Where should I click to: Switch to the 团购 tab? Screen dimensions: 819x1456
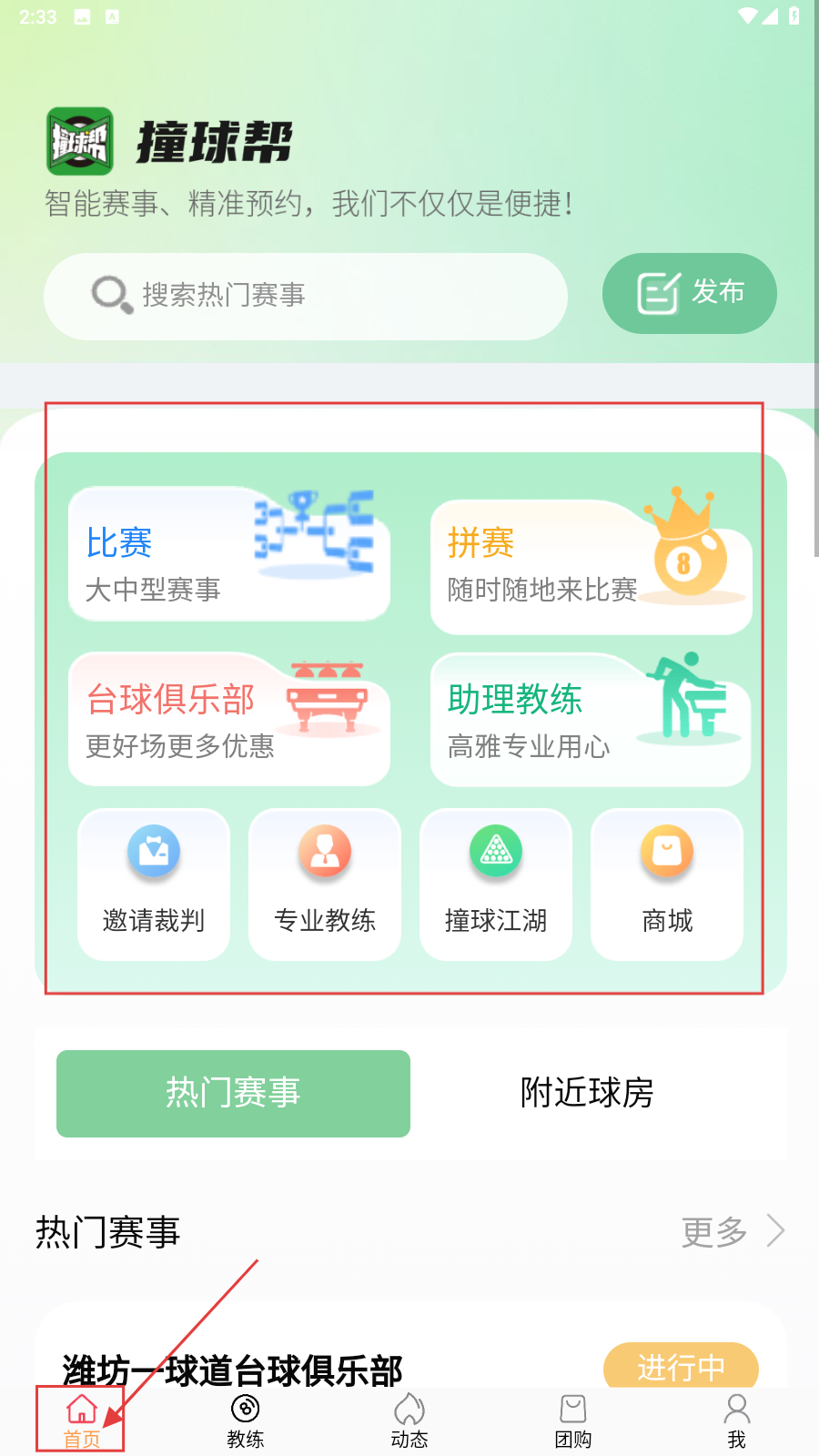pos(573,1421)
